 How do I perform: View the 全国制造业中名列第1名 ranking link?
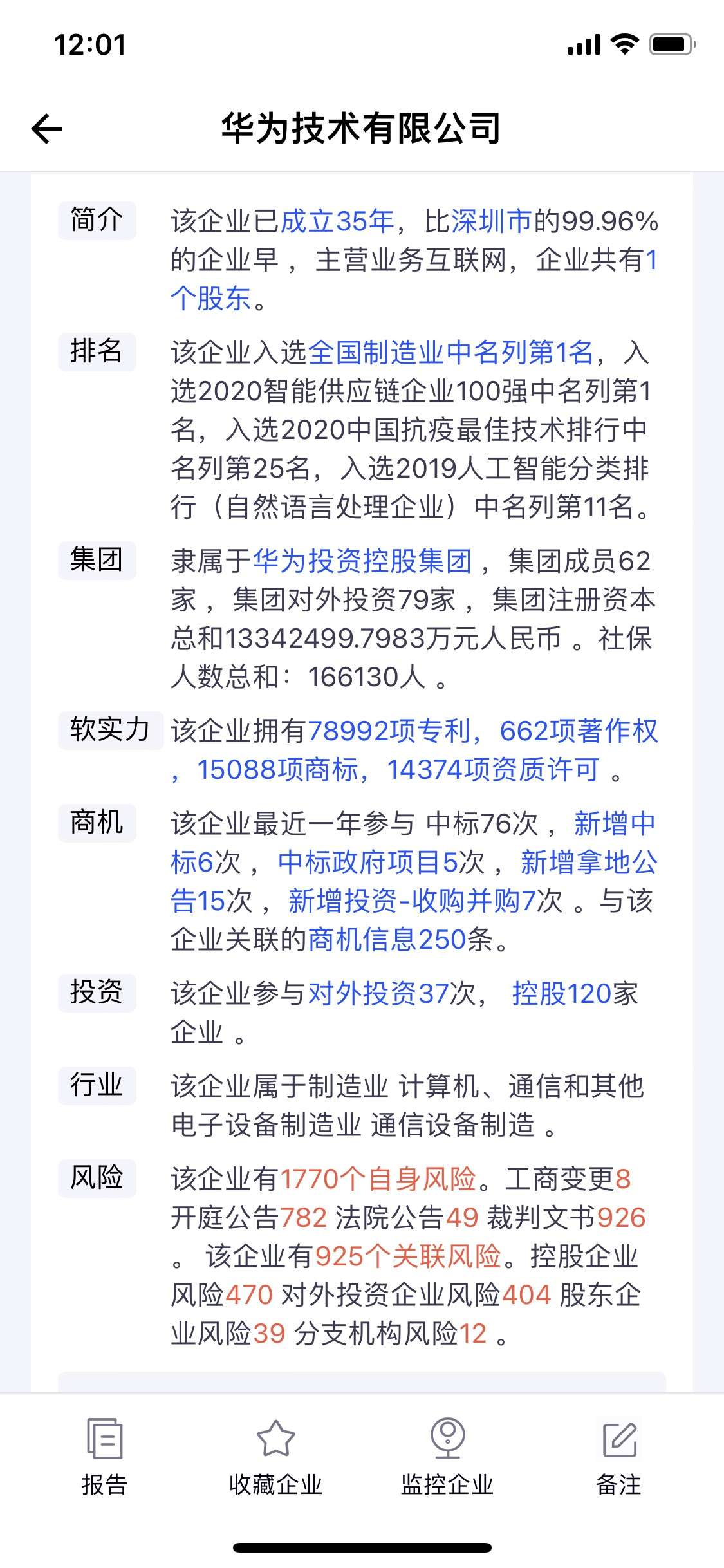pyautogui.click(x=450, y=353)
